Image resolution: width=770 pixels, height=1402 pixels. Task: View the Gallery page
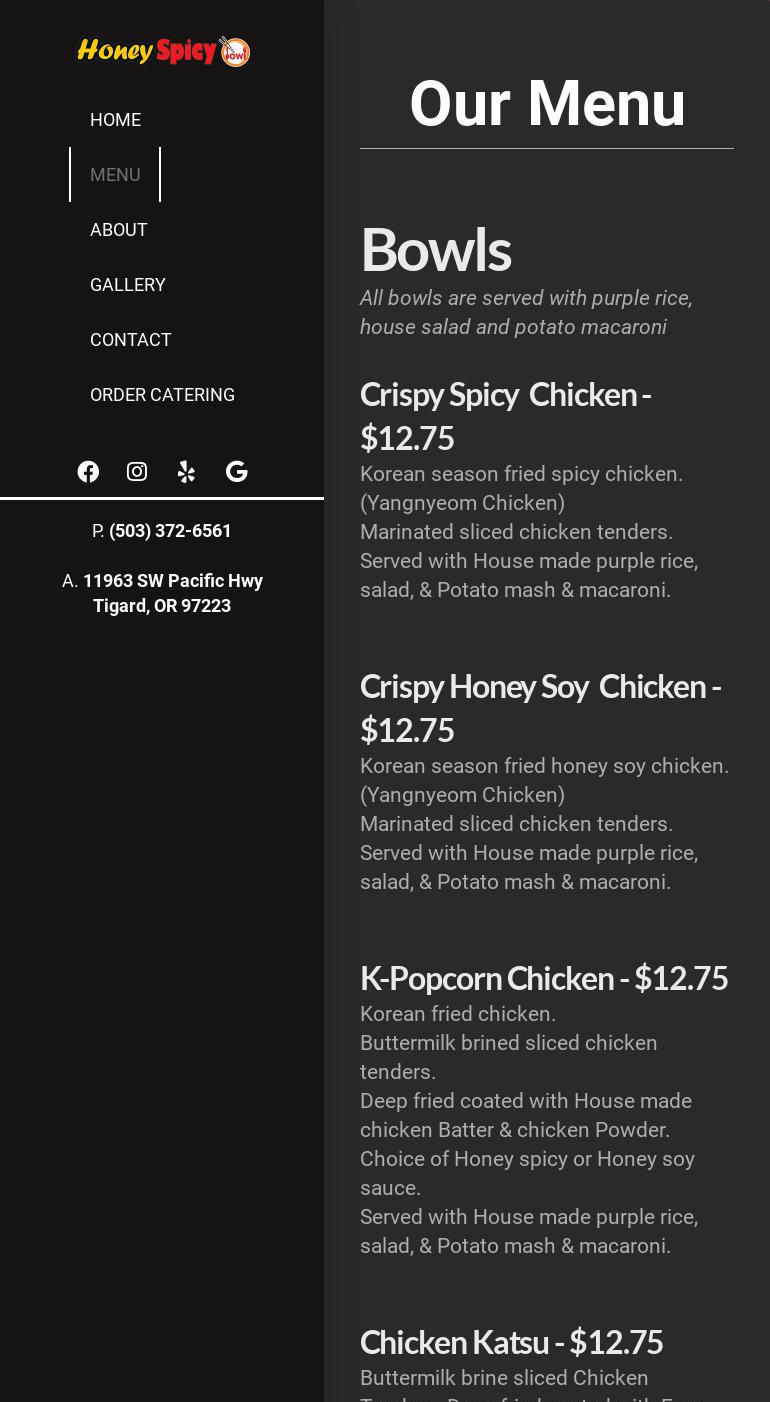(128, 285)
